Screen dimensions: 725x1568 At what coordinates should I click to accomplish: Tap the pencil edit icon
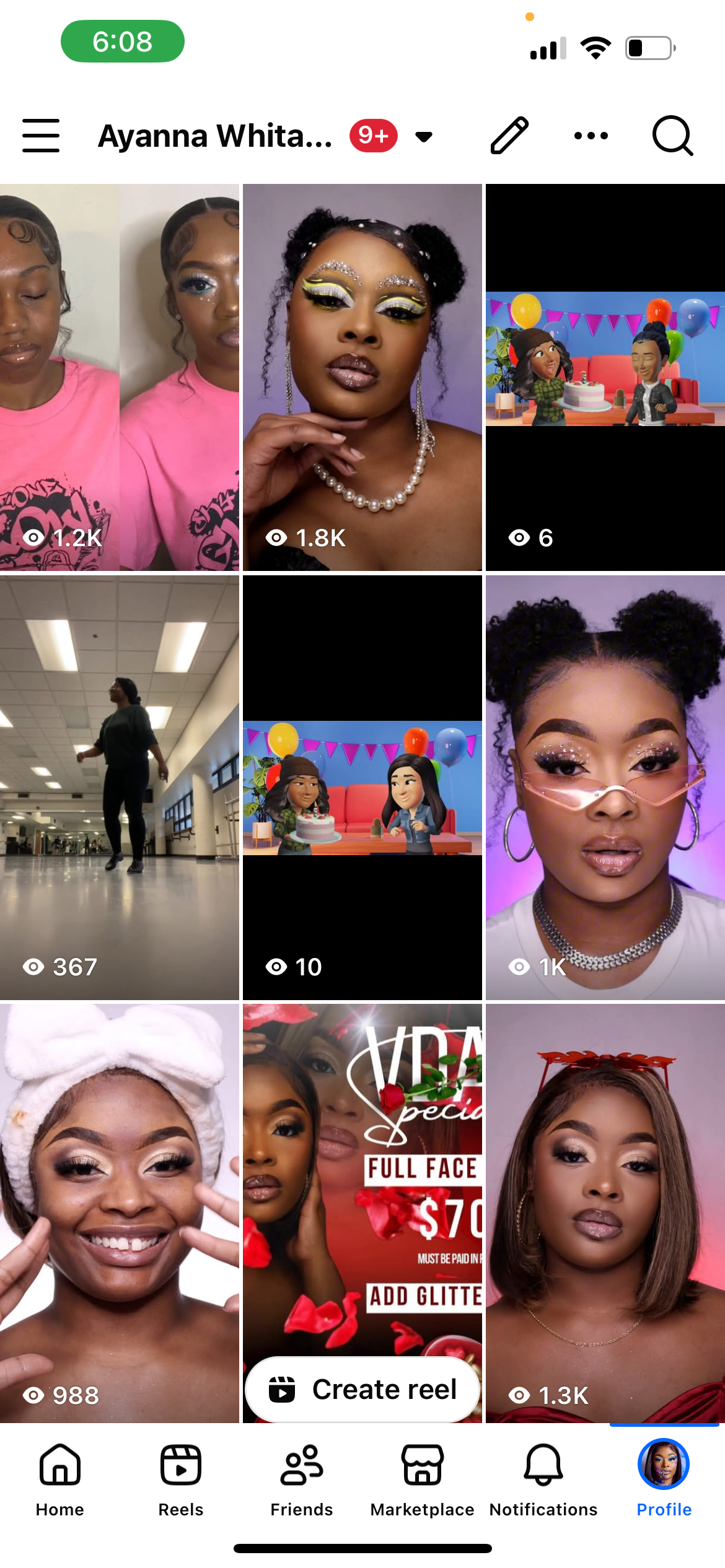509,135
